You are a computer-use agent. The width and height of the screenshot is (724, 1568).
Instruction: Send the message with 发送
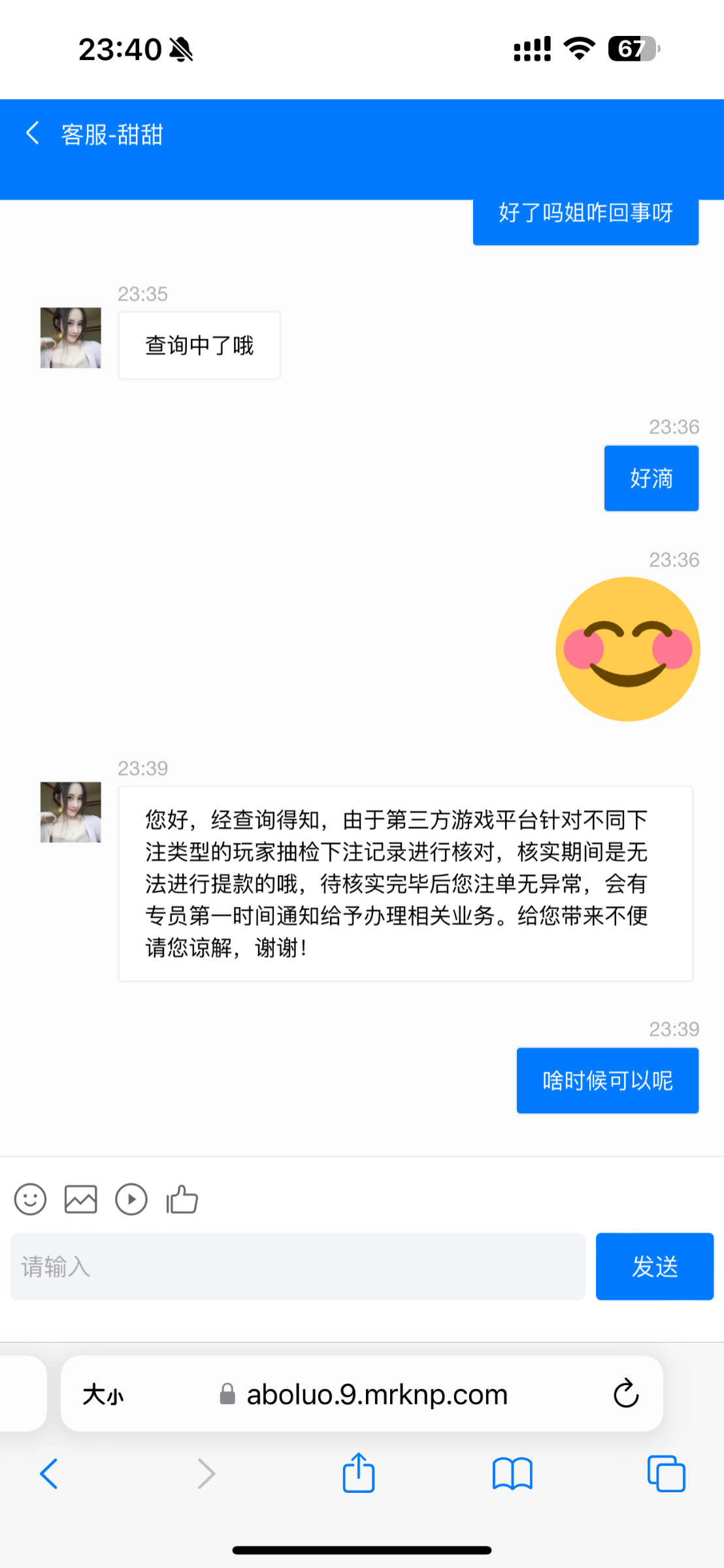coord(655,1266)
